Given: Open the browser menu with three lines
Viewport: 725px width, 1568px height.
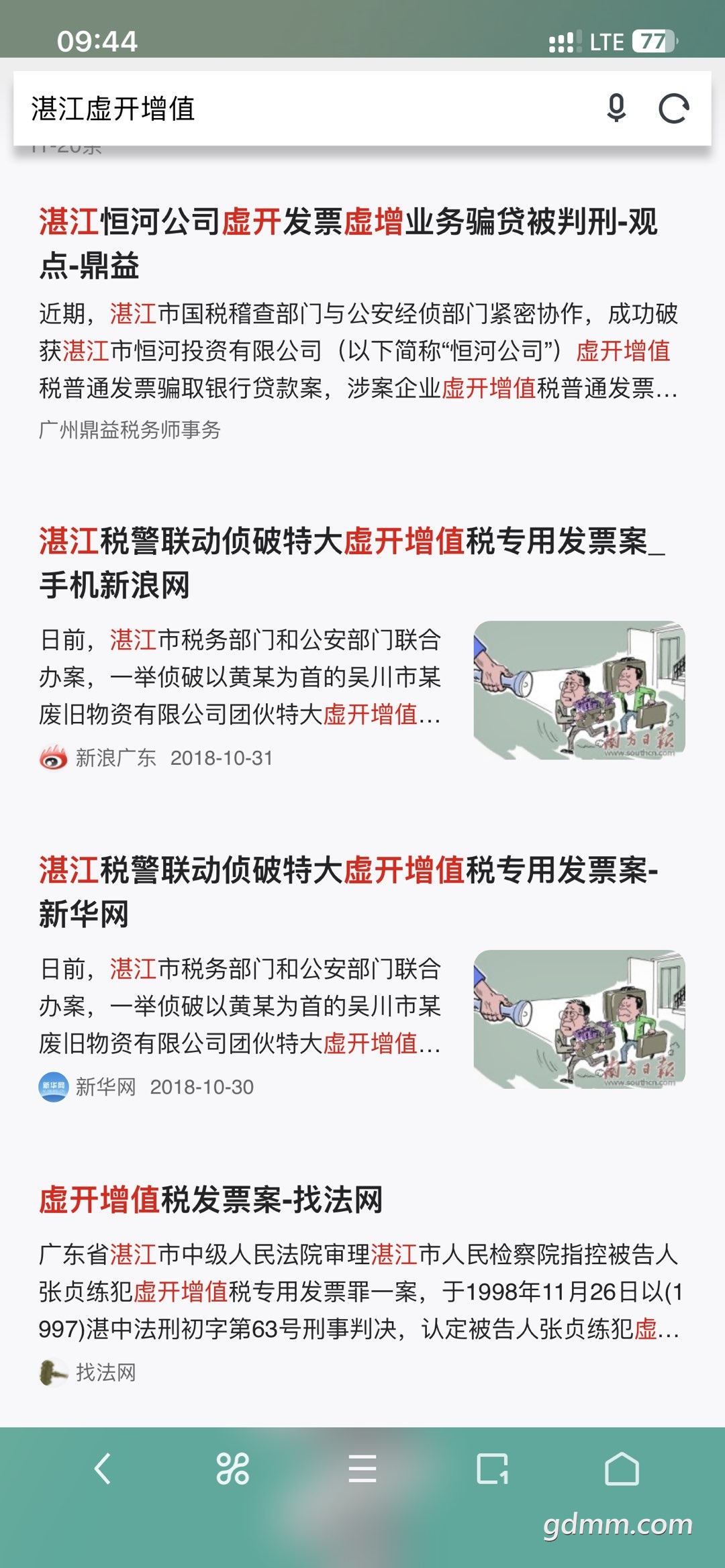Looking at the screenshot, I should [362, 1469].
